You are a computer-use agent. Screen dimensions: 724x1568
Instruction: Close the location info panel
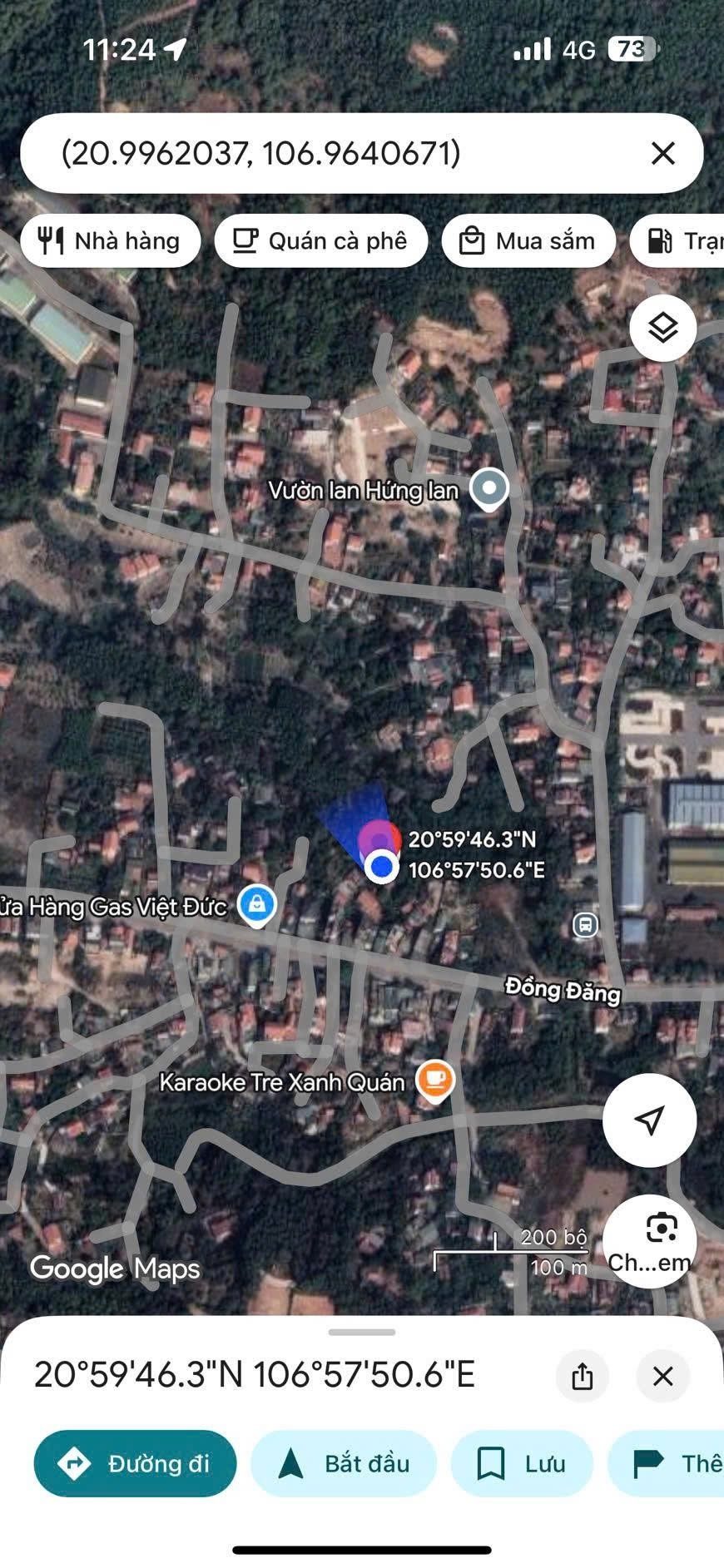663,1376
